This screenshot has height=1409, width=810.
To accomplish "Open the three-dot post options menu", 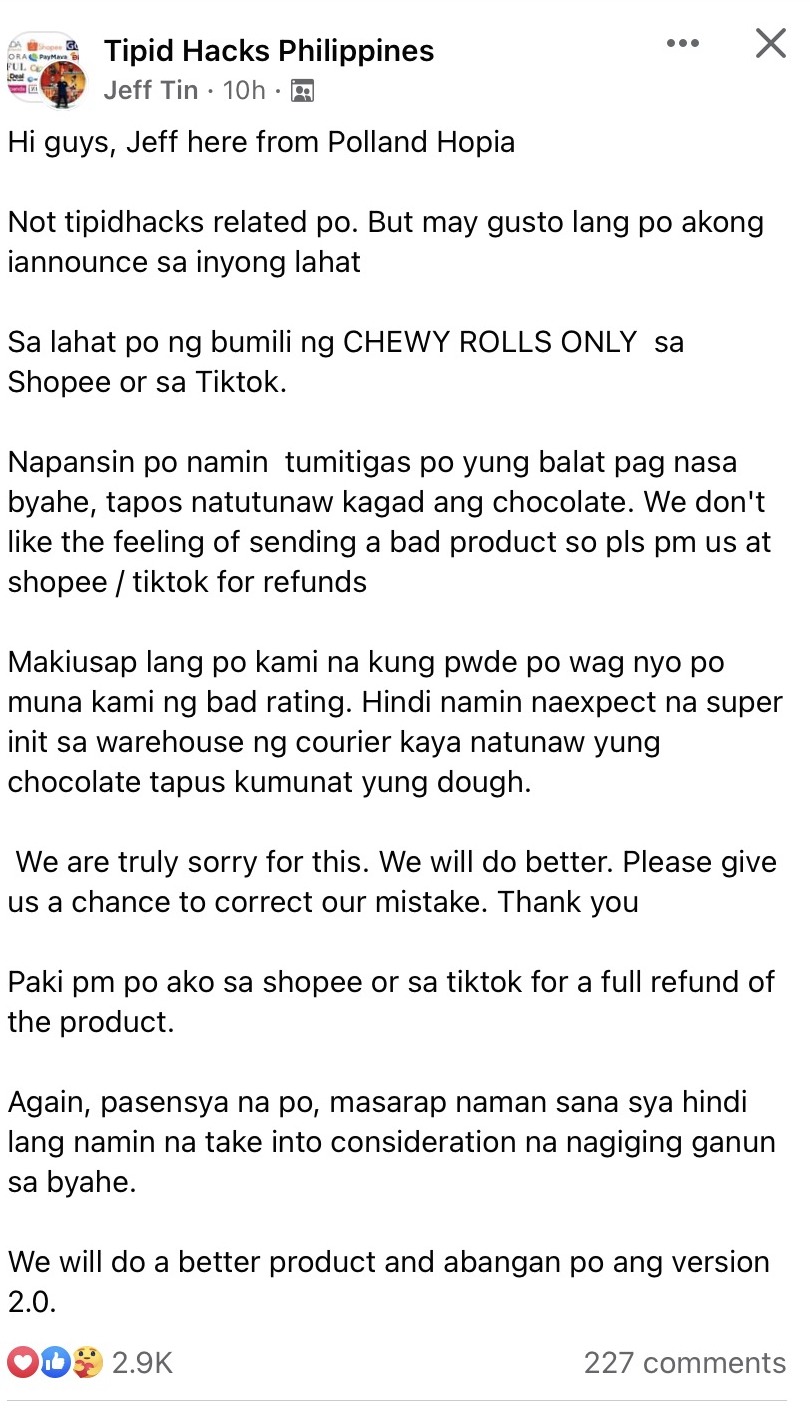I will (683, 44).
